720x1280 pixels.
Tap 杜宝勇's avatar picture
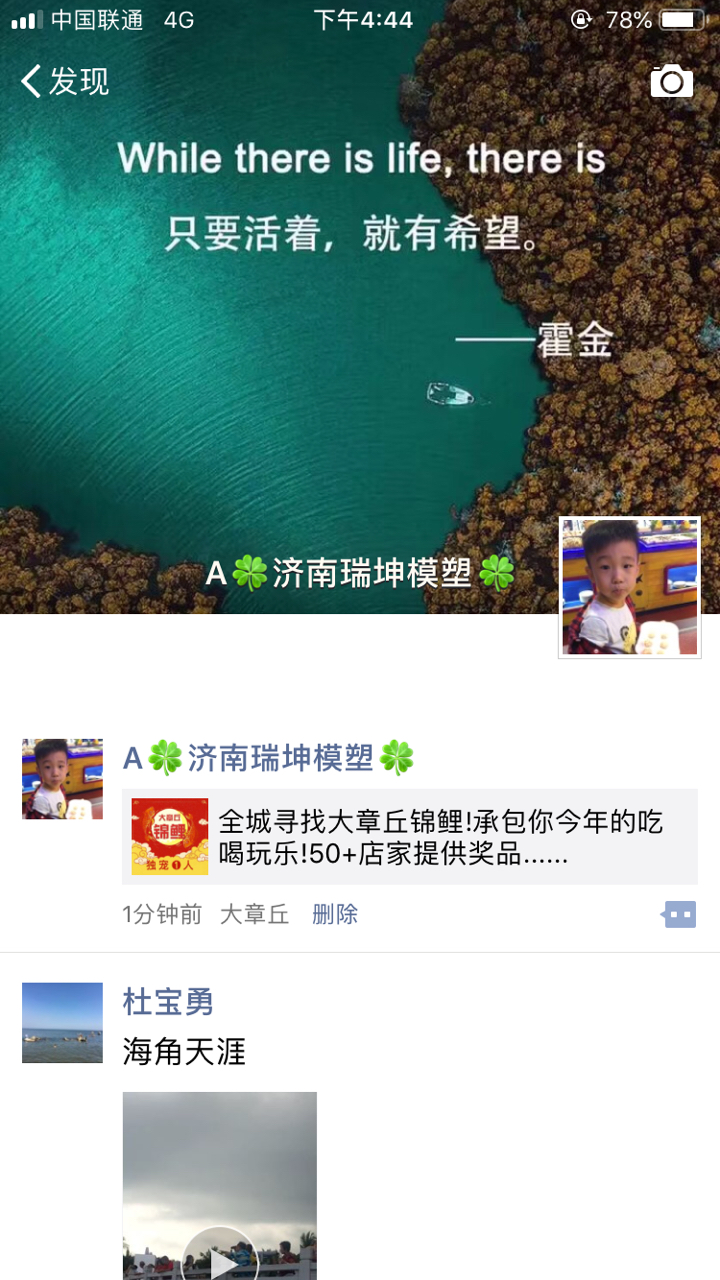pyautogui.click(x=62, y=1022)
